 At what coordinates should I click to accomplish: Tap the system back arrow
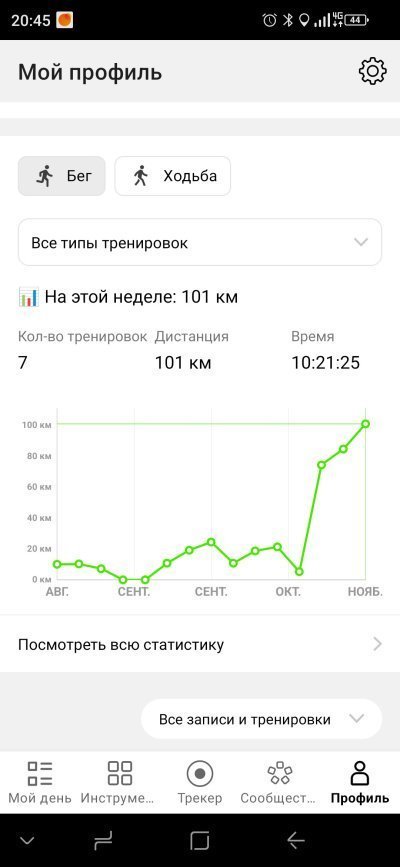click(296, 841)
